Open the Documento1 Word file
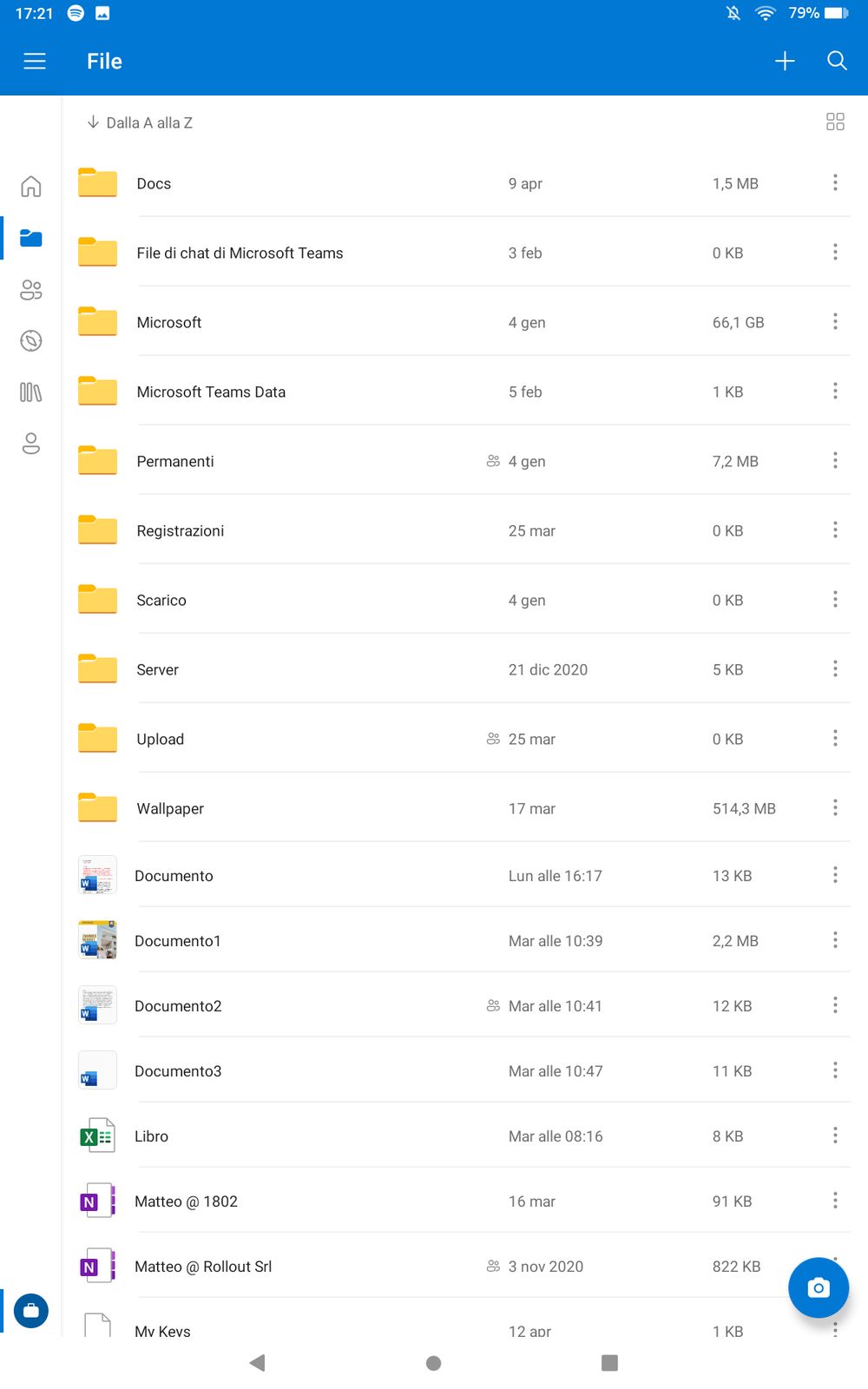This screenshot has height=1389, width=868. pyautogui.click(x=178, y=941)
